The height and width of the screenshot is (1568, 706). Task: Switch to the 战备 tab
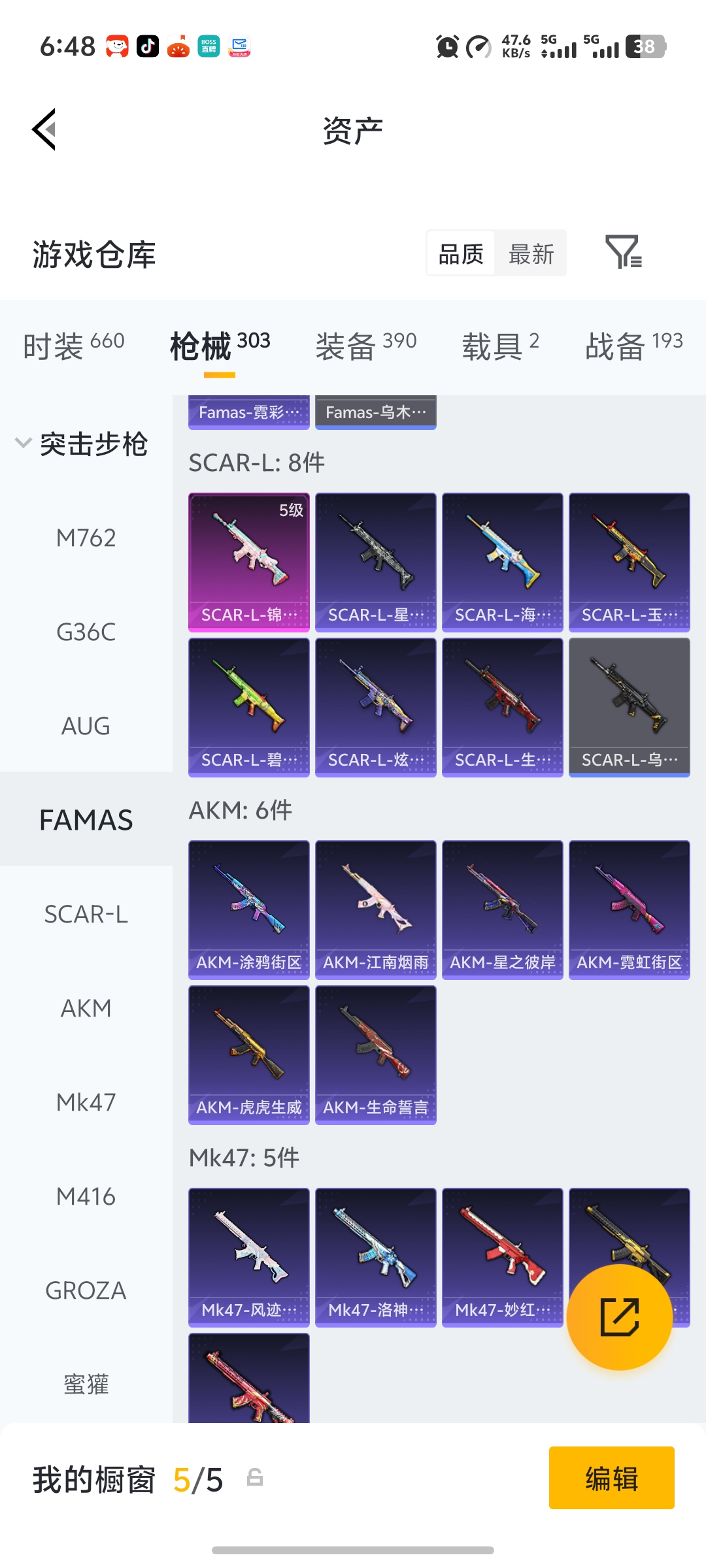[x=633, y=345]
